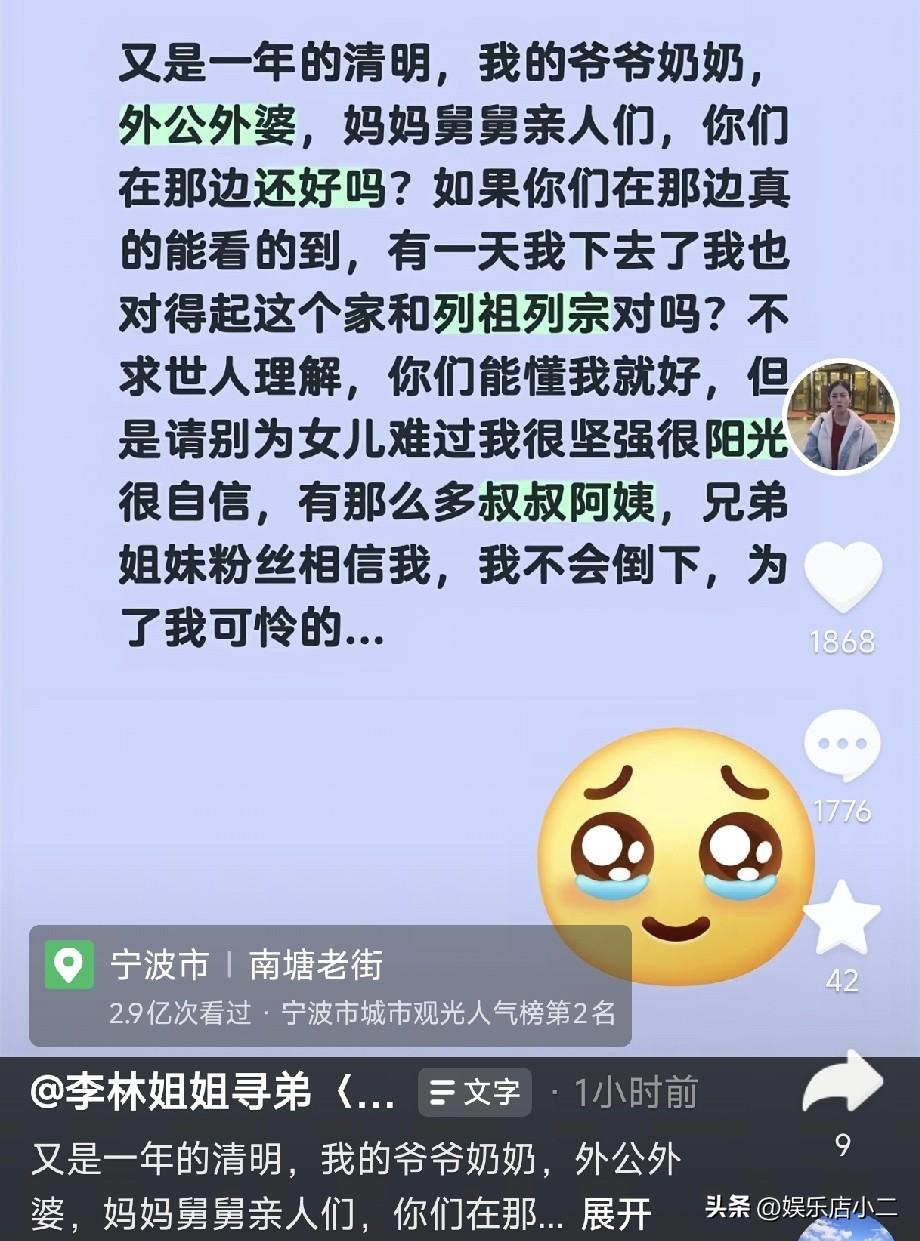Screen dimensions: 920x1241
Task: Open comments via the speech bubble icon
Action: [x=843, y=743]
